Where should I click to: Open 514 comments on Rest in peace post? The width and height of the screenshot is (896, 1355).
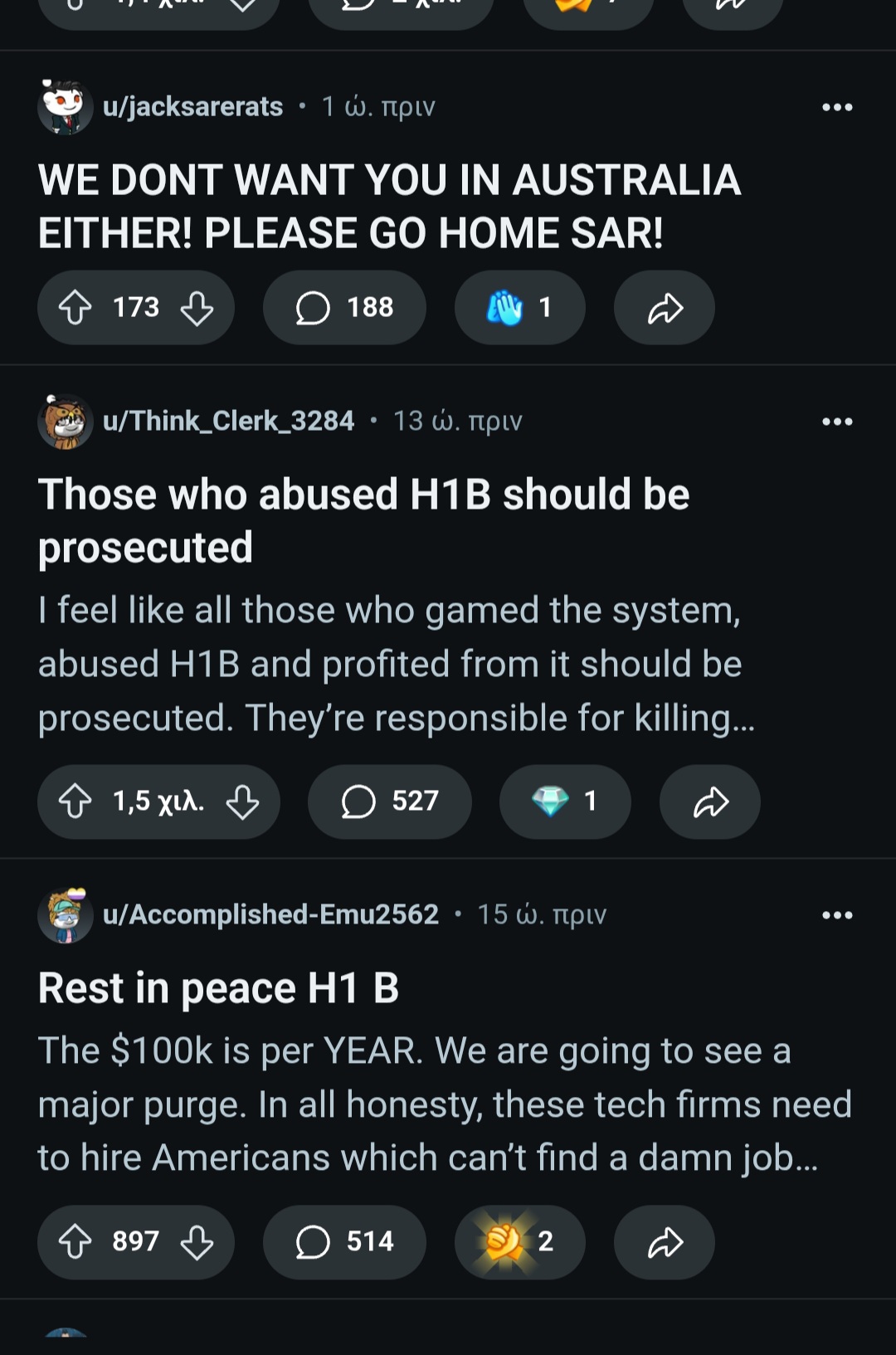coord(344,1242)
